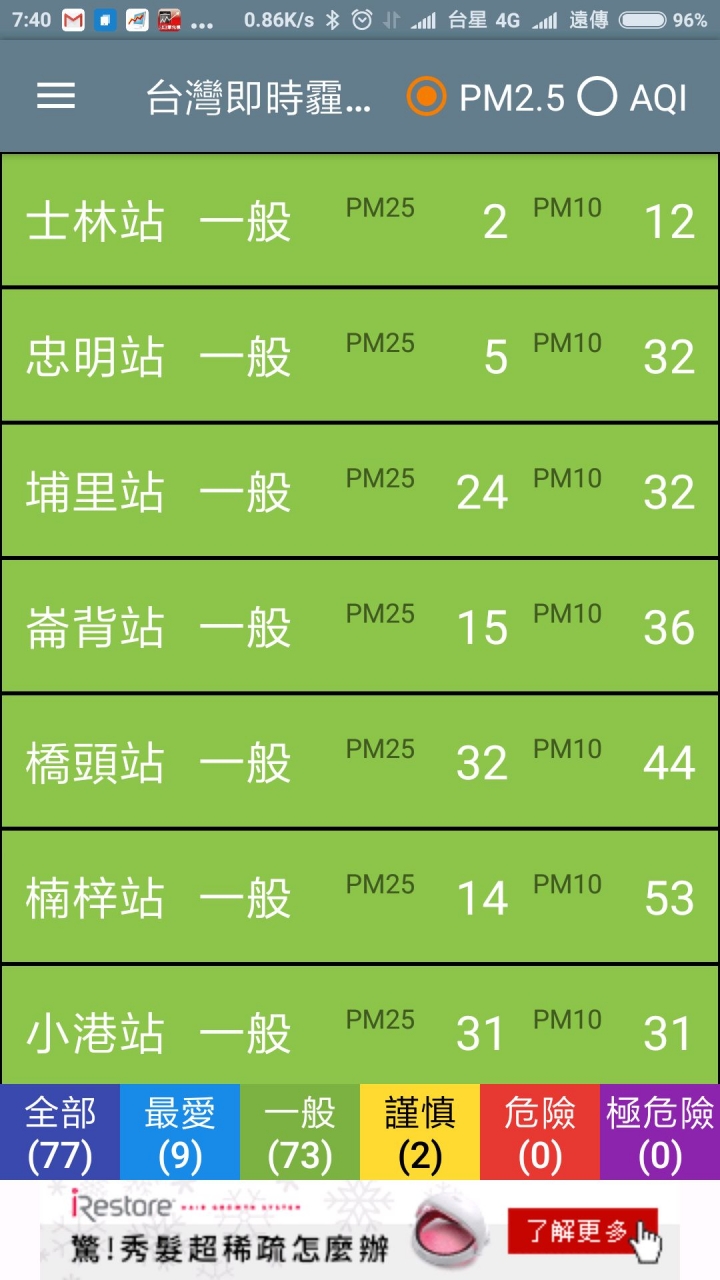720x1280 pixels.
Task: Open the 埔里站 station row
Action: coord(360,491)
